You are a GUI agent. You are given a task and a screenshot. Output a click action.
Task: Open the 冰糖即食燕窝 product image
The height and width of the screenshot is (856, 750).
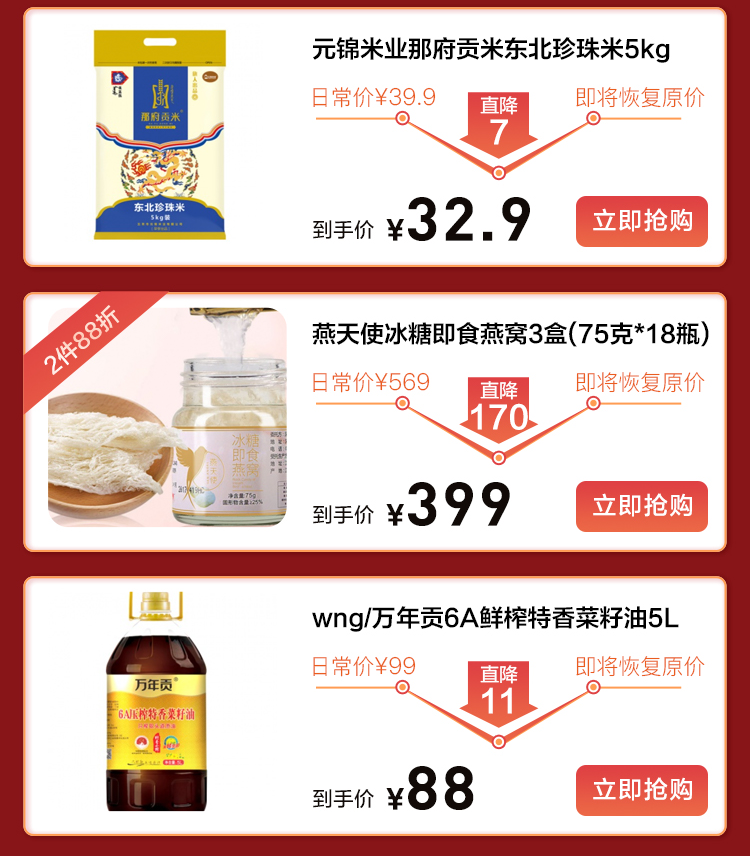point(167,420)
